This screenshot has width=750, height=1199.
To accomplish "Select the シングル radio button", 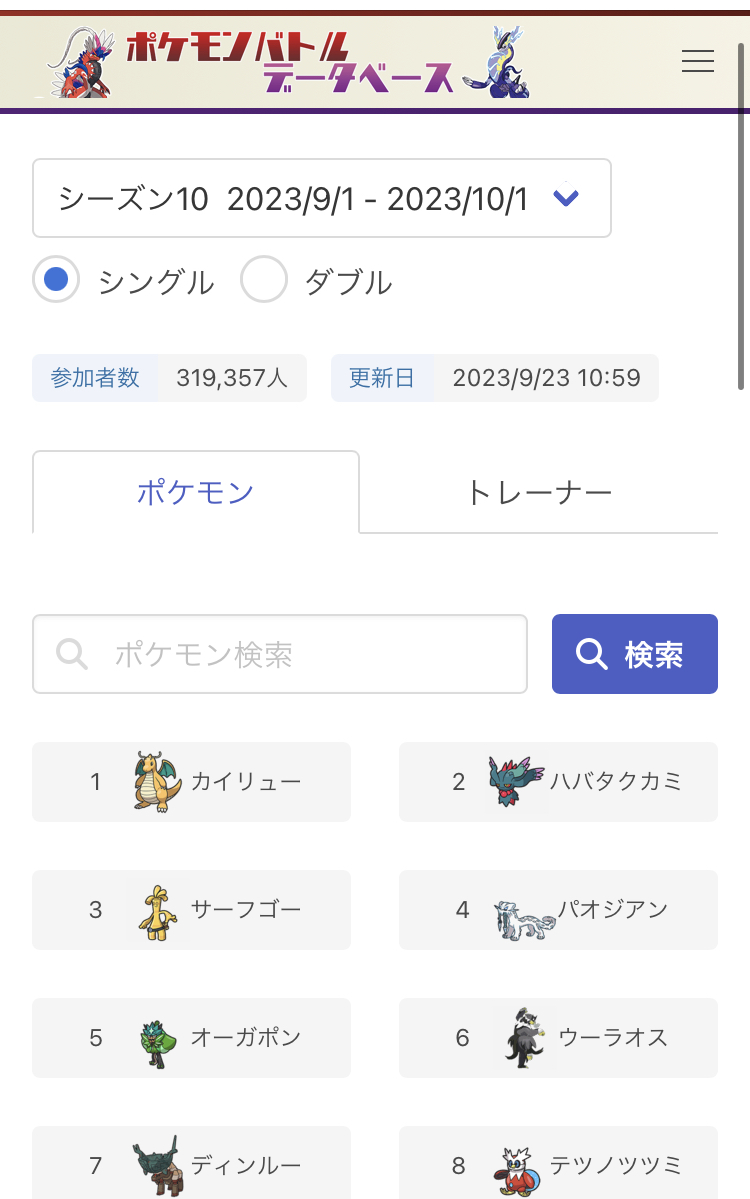I will coord(57,280).
